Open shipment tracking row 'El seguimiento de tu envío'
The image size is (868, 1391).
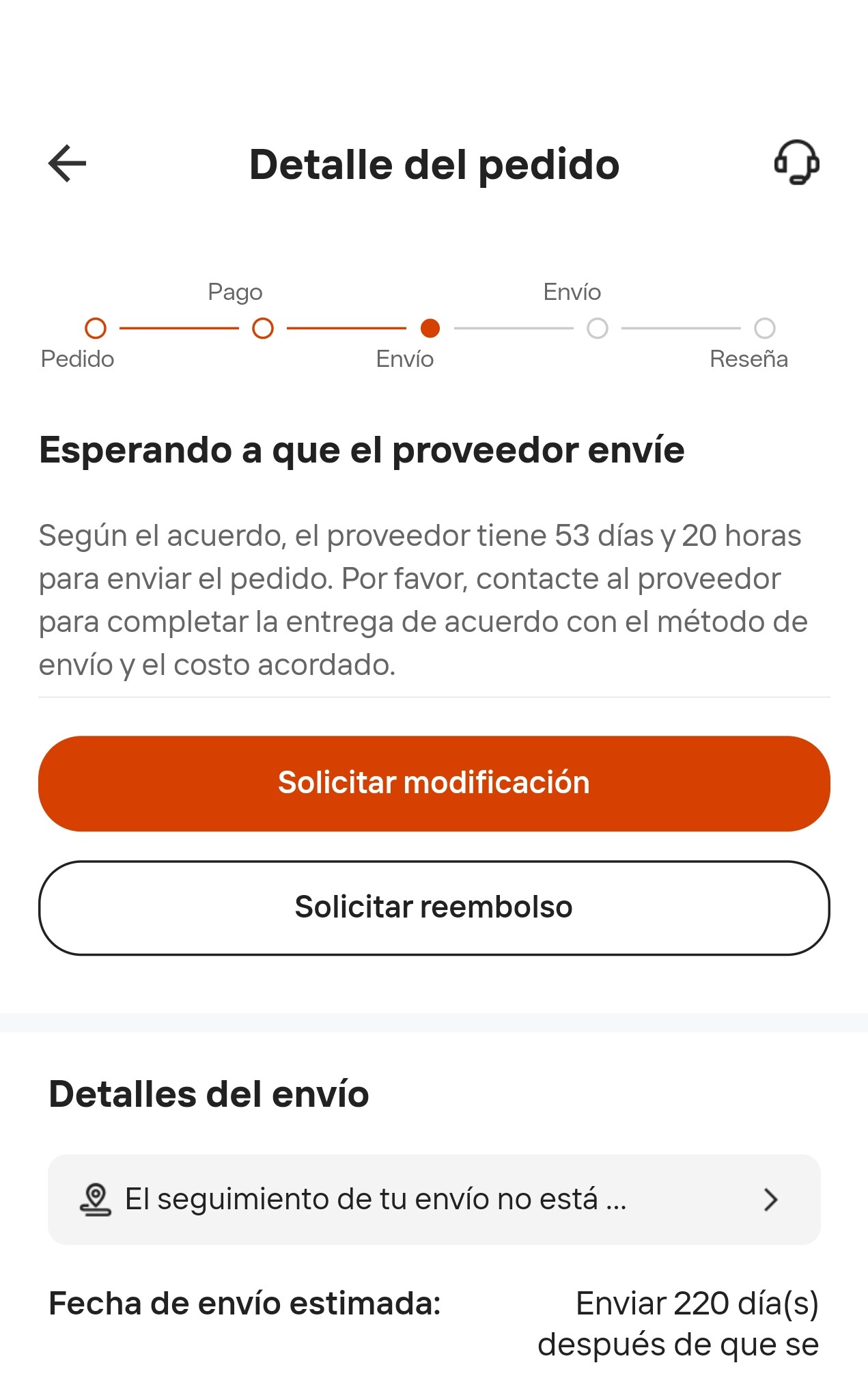point(434,1199)
